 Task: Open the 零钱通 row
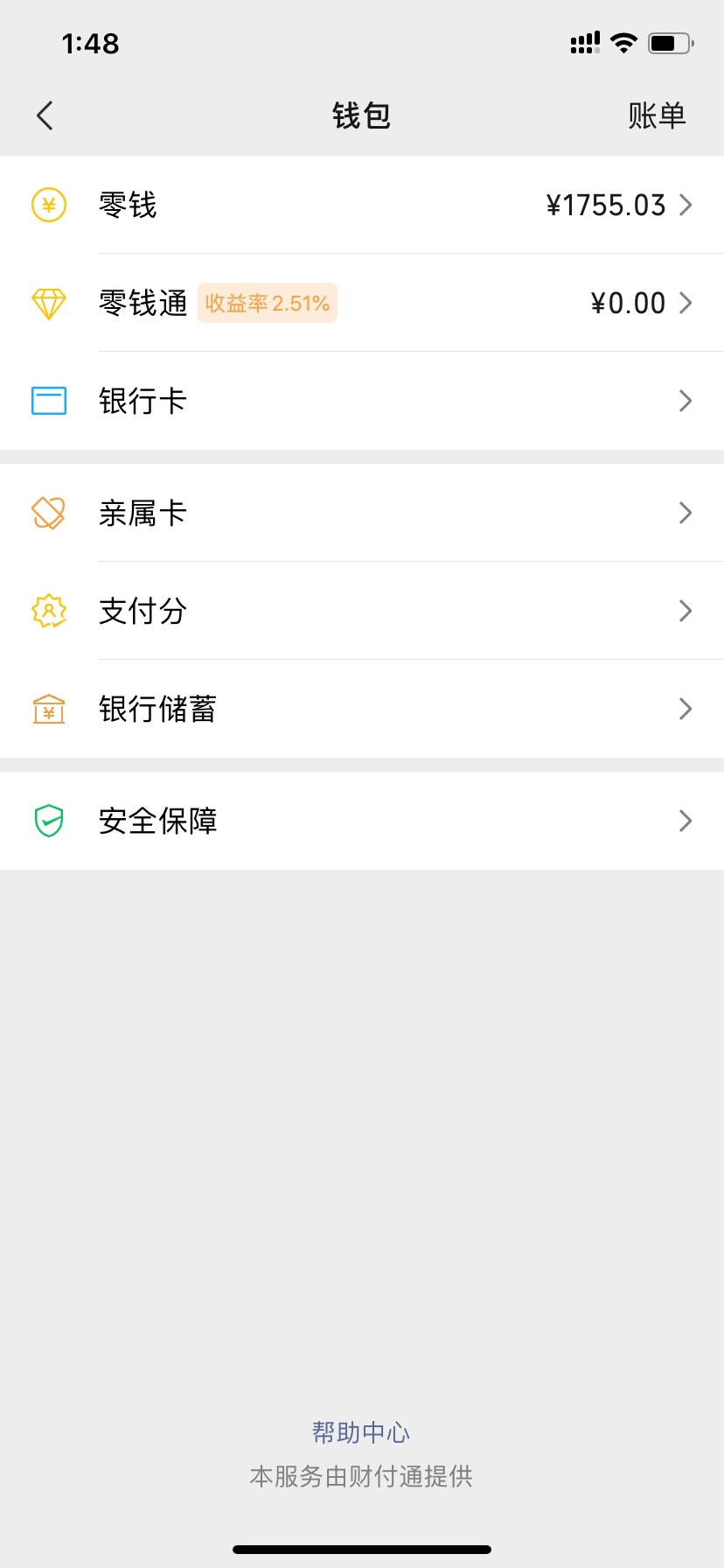tap(362, 303)
